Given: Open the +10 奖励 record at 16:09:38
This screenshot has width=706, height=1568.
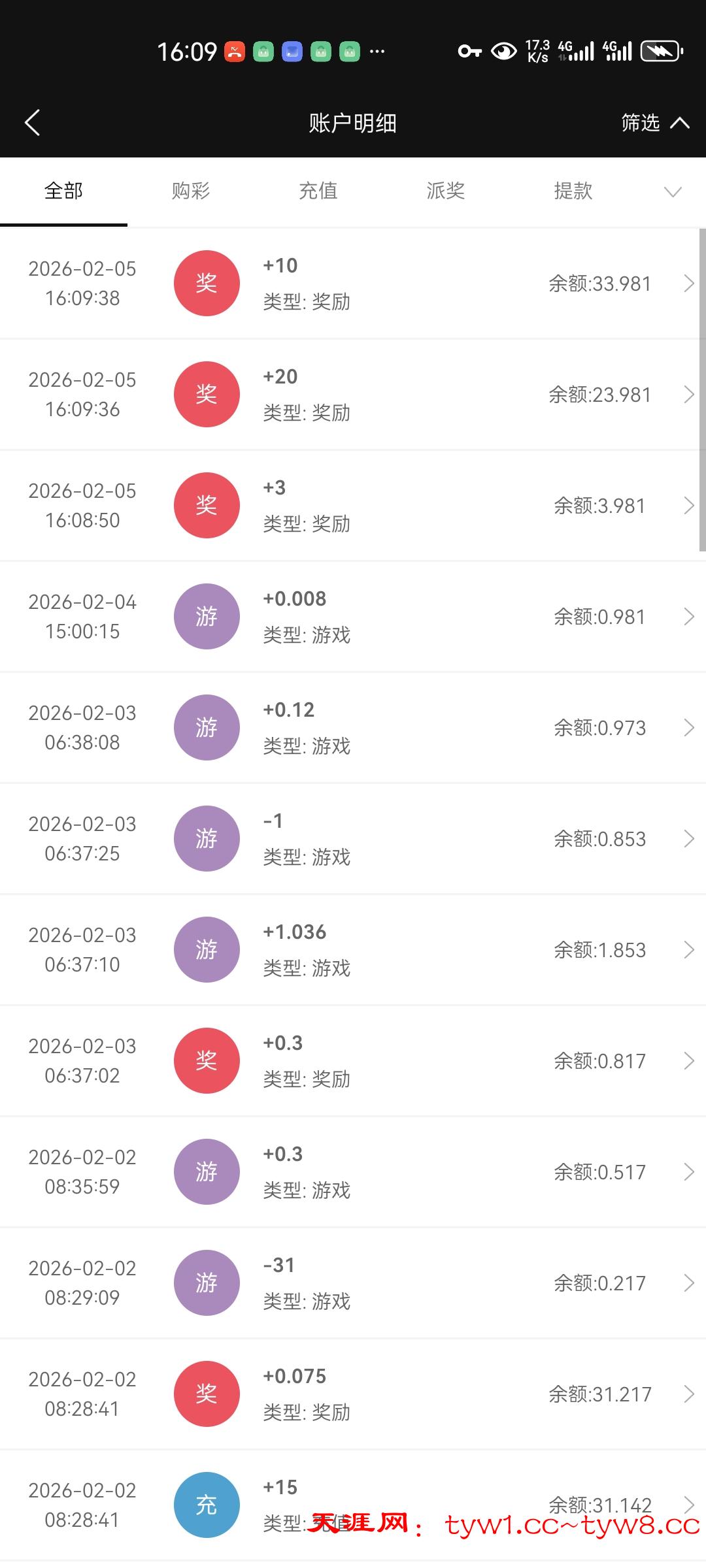Looking at the screenshot, I should pos(353,284).
